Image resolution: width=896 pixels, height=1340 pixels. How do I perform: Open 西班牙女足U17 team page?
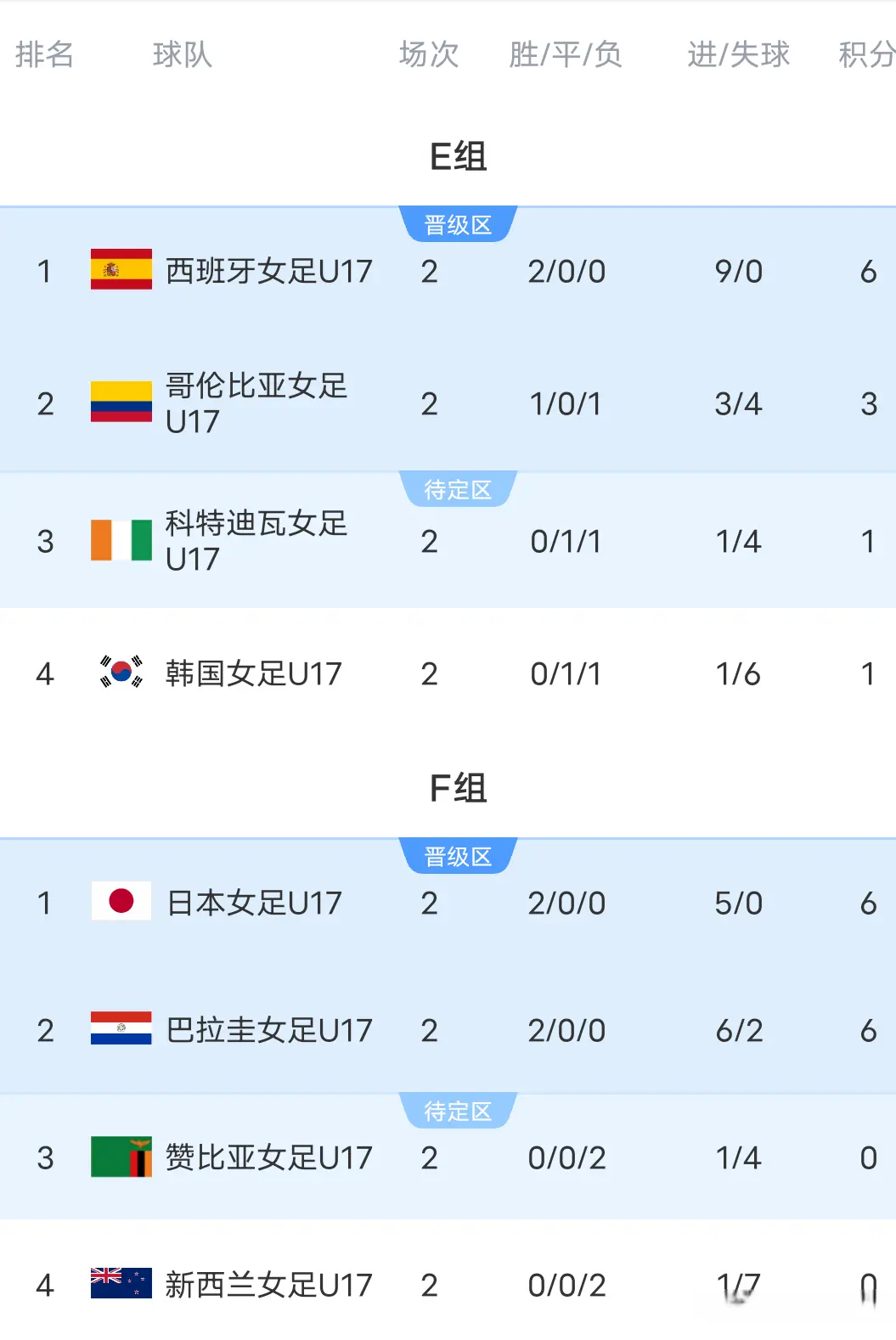click(268, 272)
